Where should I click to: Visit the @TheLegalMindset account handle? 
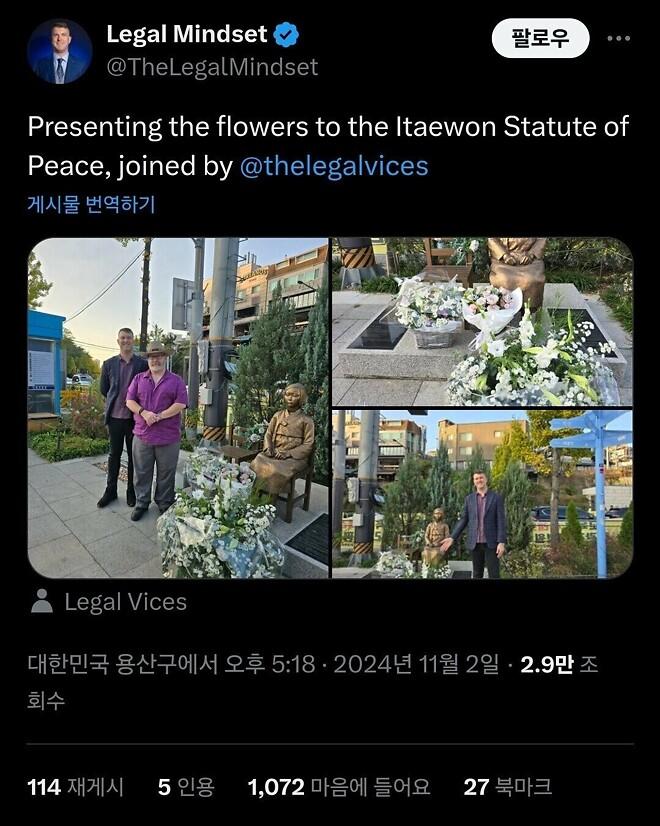pyautogui.click(x=212, y=67)
